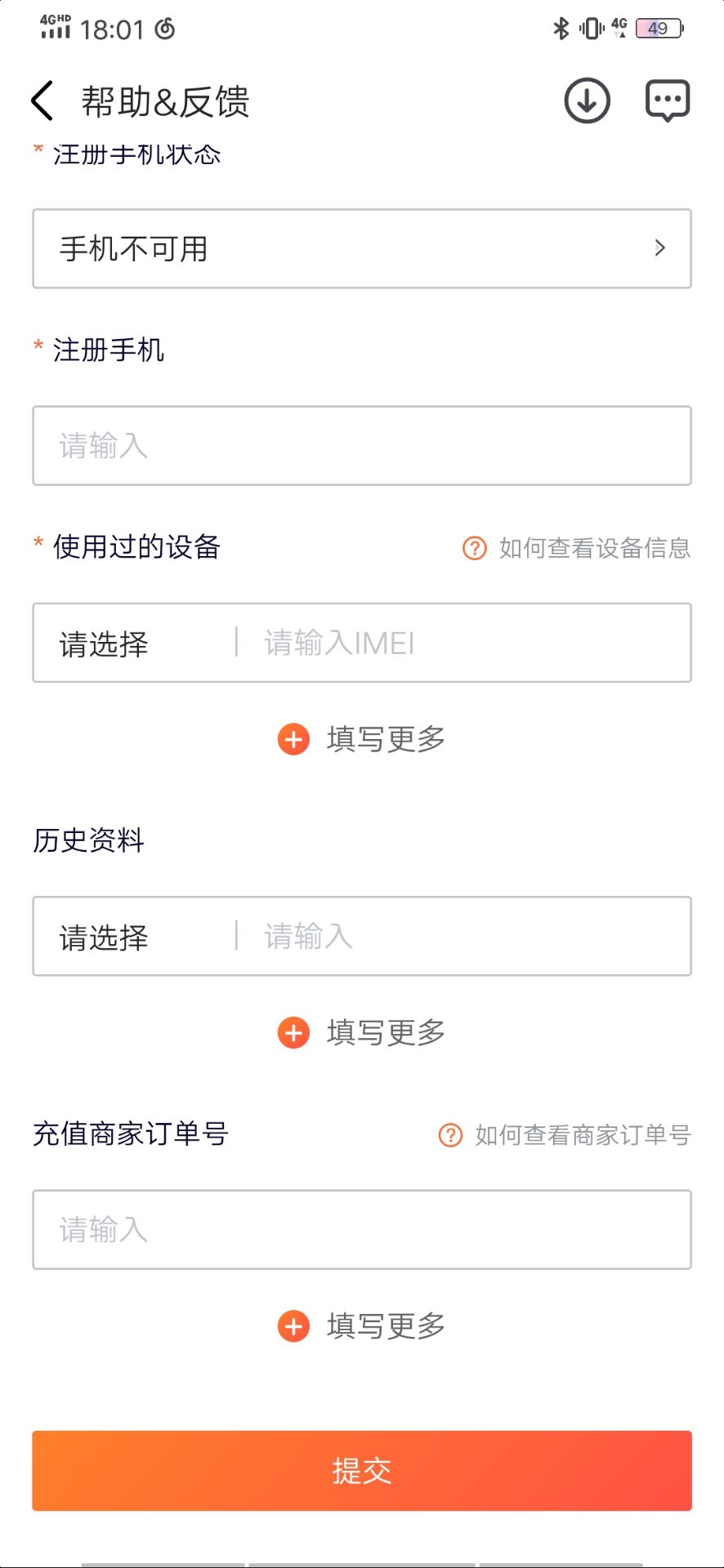Expand the 手机不可用 status dropdown
The image size is (724, 1568).
pos(361,248)
